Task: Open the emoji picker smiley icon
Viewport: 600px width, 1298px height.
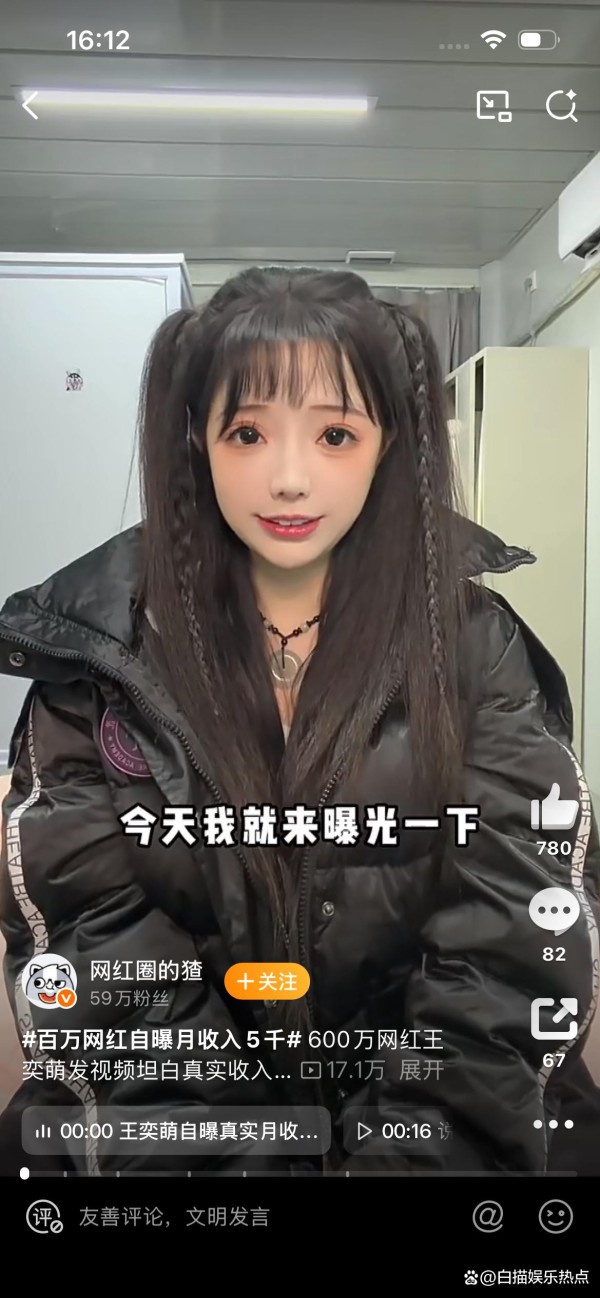Action: pyautogui.click(x=556, y=1217)
